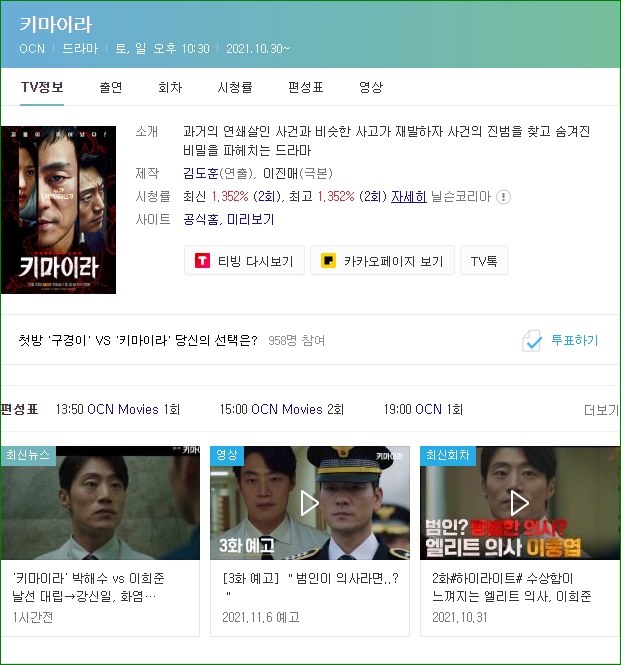
Task: Tap 티빙 다시보기 button
Action: pyautogui.click(x=244, y=261)
